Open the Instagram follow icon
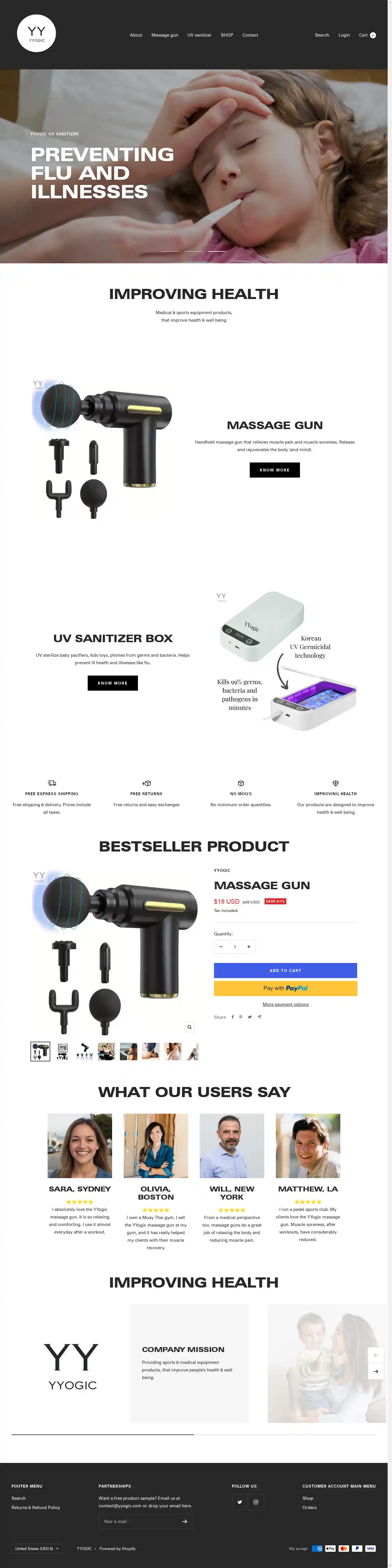Image resolution: width=392 pixels, height=1568 pixels. (x=256, y=1502)
